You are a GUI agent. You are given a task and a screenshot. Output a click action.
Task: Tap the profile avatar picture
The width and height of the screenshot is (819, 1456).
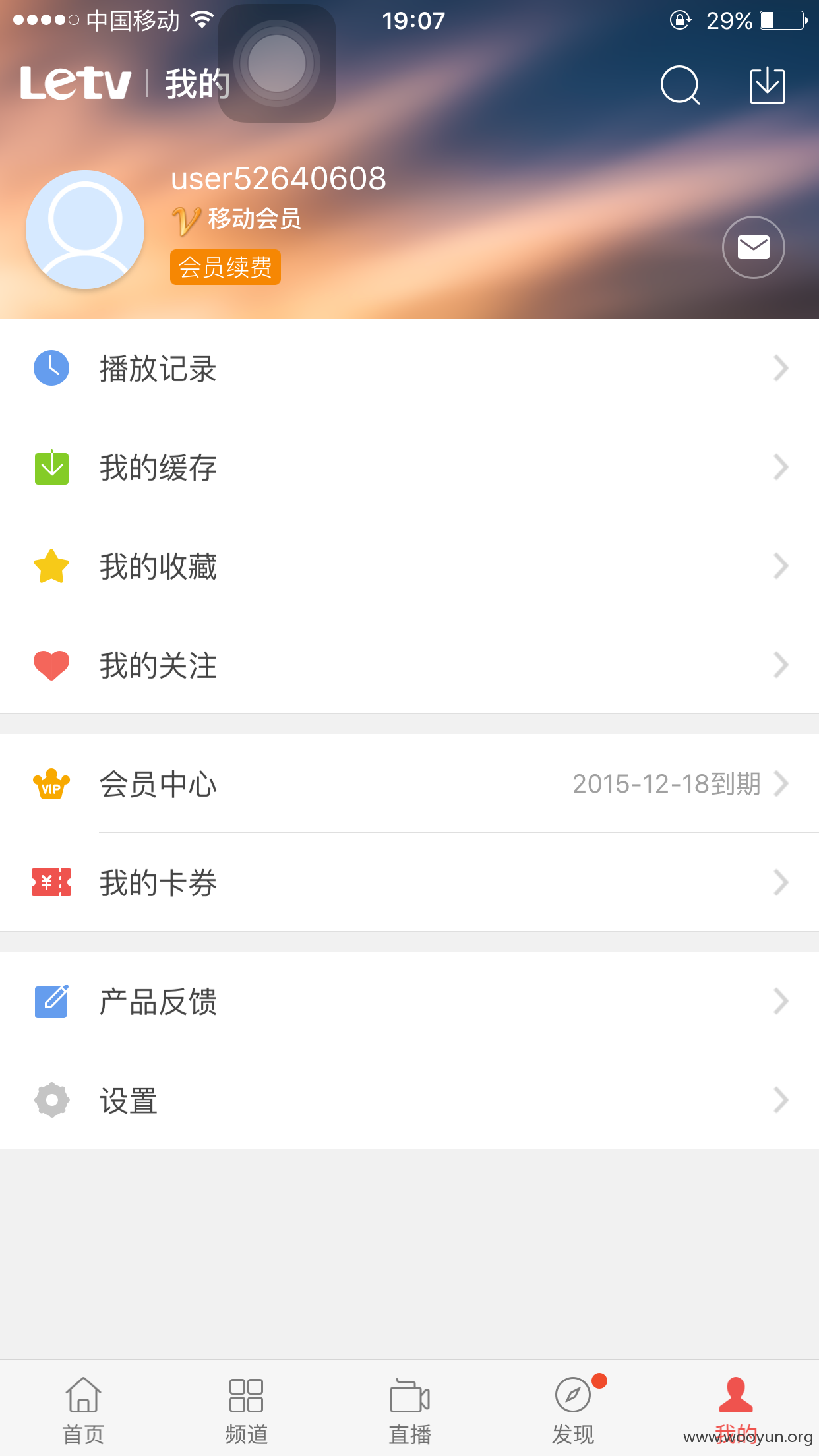85,229
